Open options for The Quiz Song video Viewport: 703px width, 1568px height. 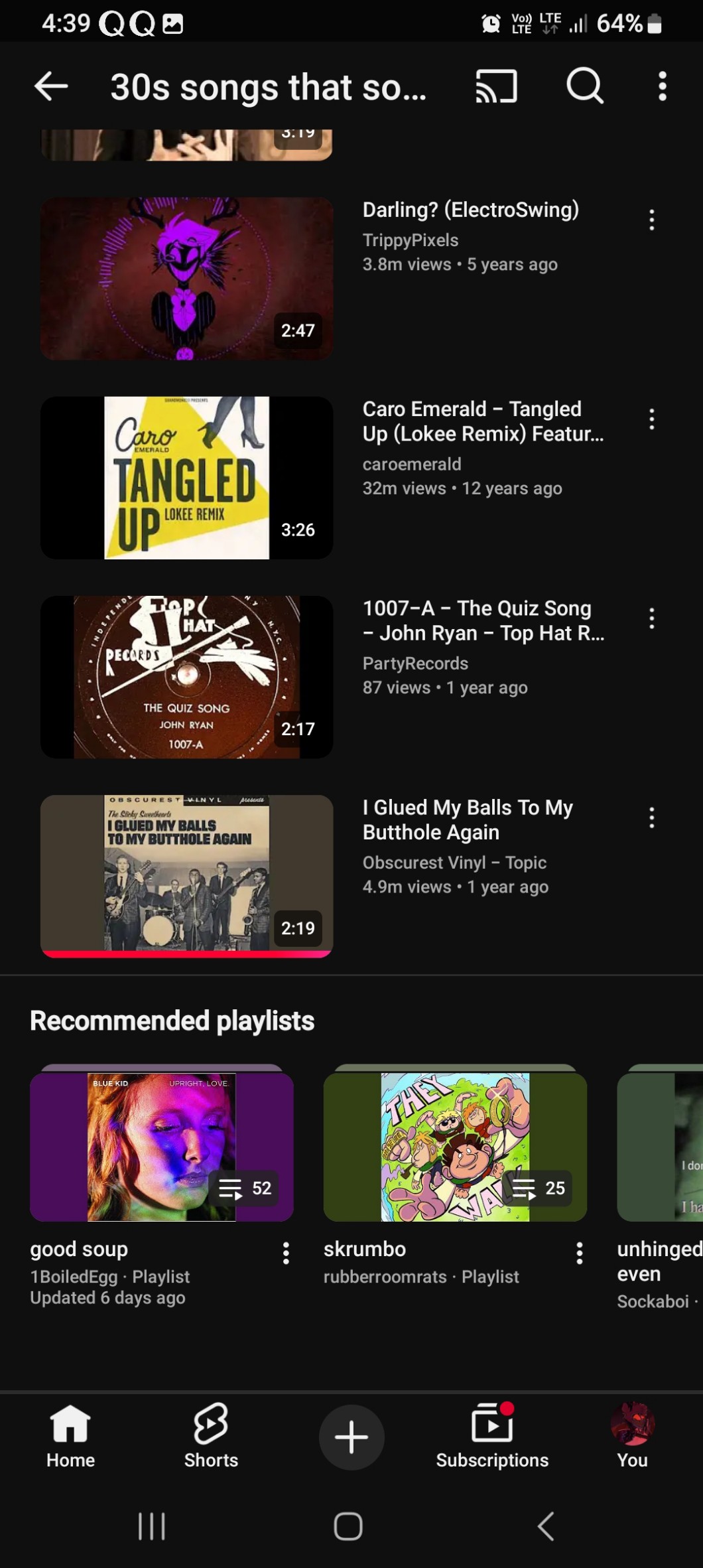coord(652,618)
